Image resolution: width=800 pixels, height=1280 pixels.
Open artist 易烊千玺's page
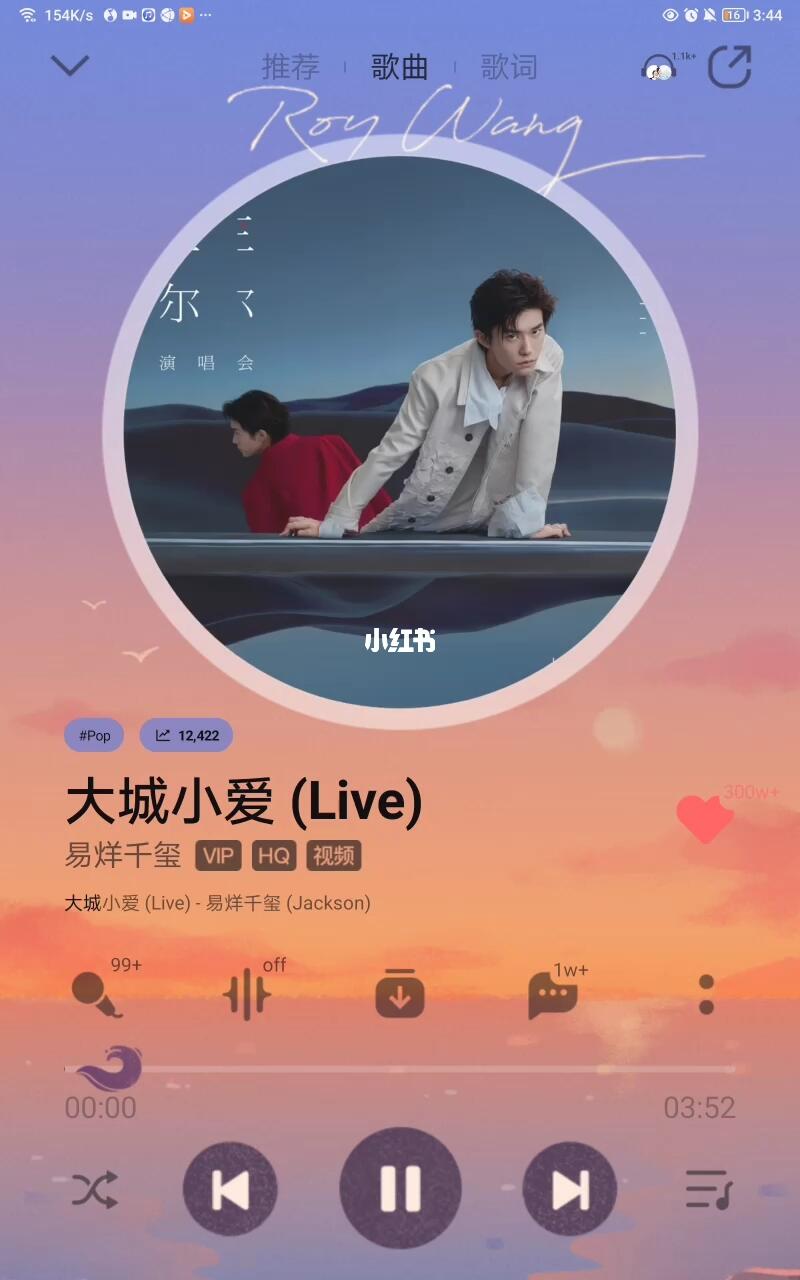tap(123, 856)
